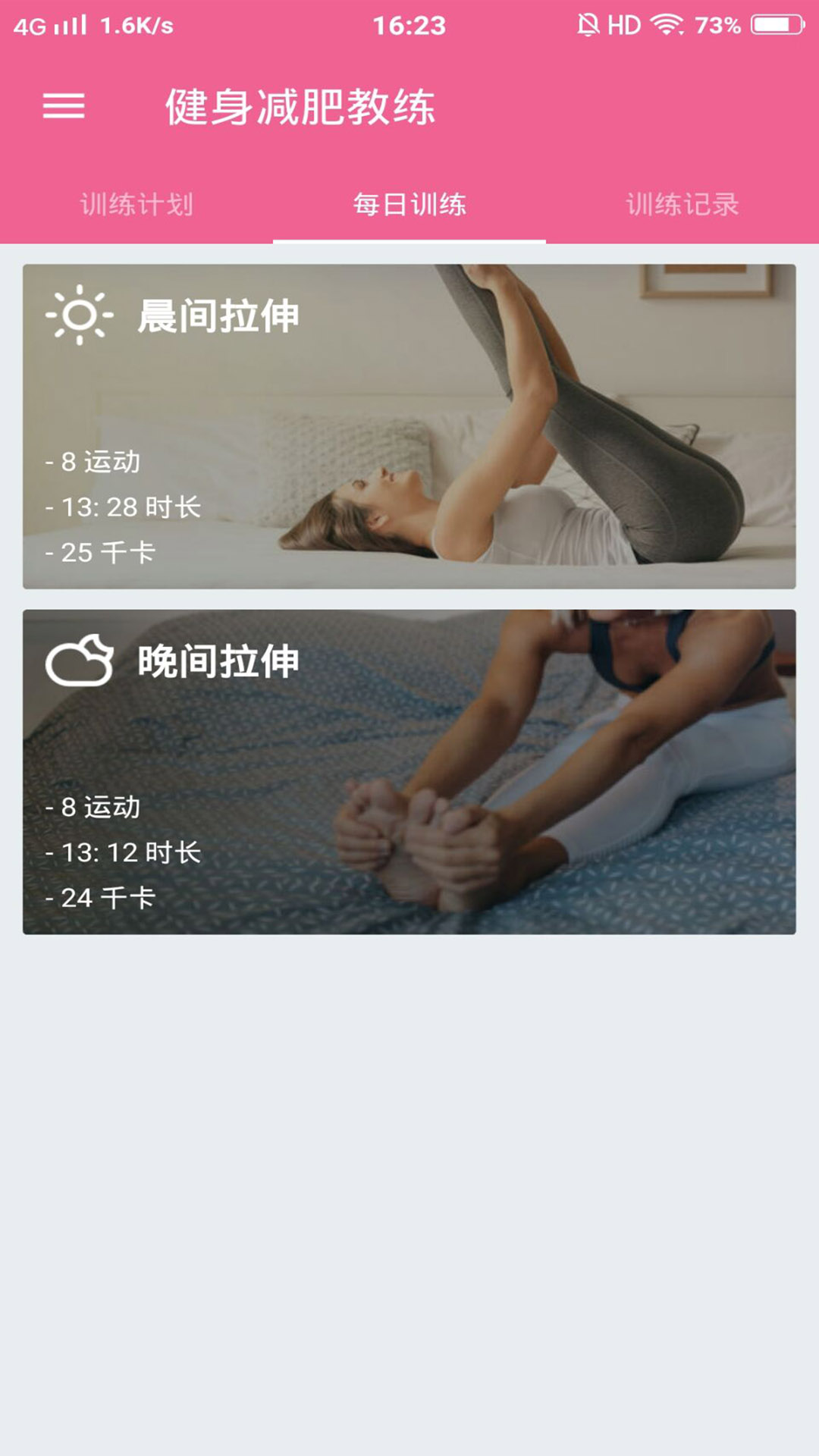Screen dimensions: 819x1456
Task: Open the 晚间拉伸 evening stretch workout
Action: point(409,773)
